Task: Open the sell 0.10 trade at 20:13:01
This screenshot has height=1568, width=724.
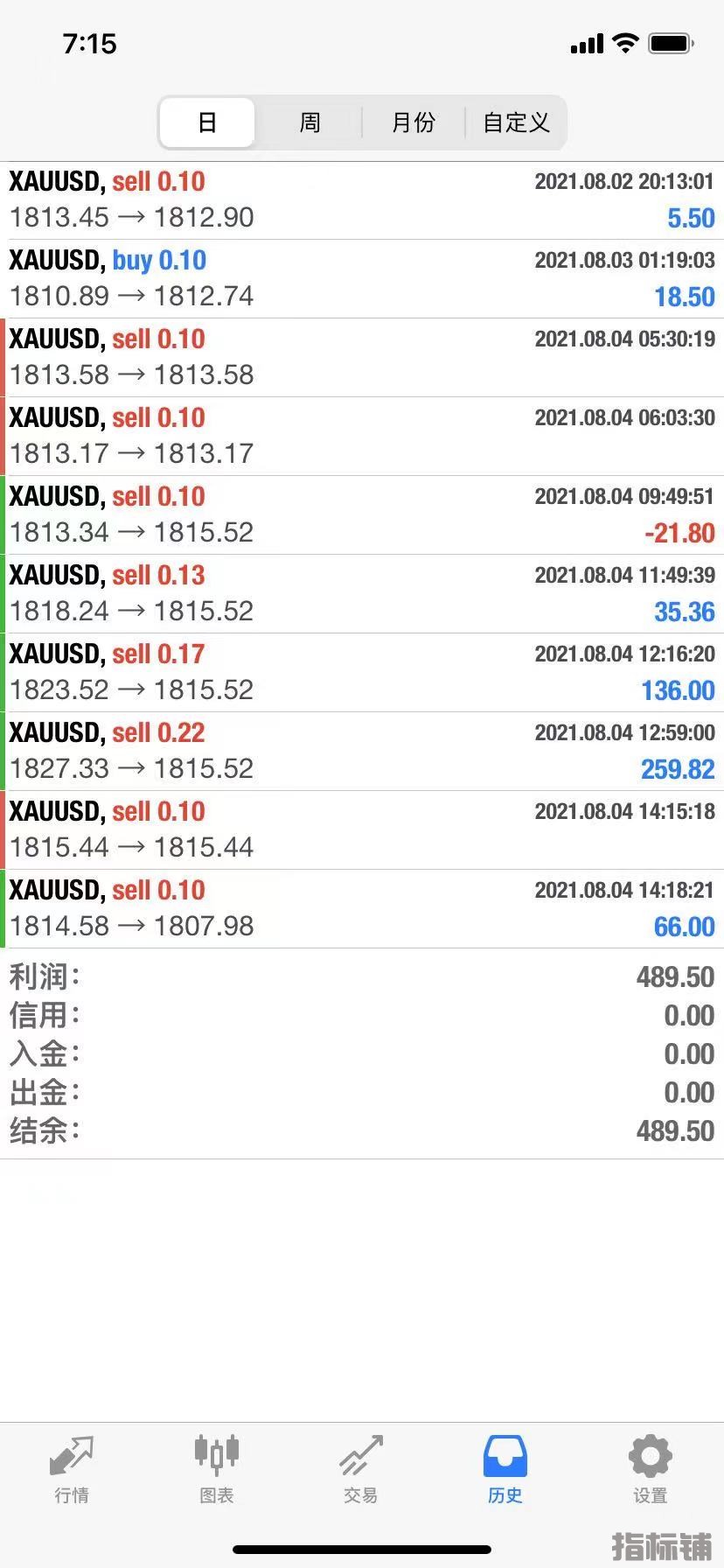Action: point(362,200)
